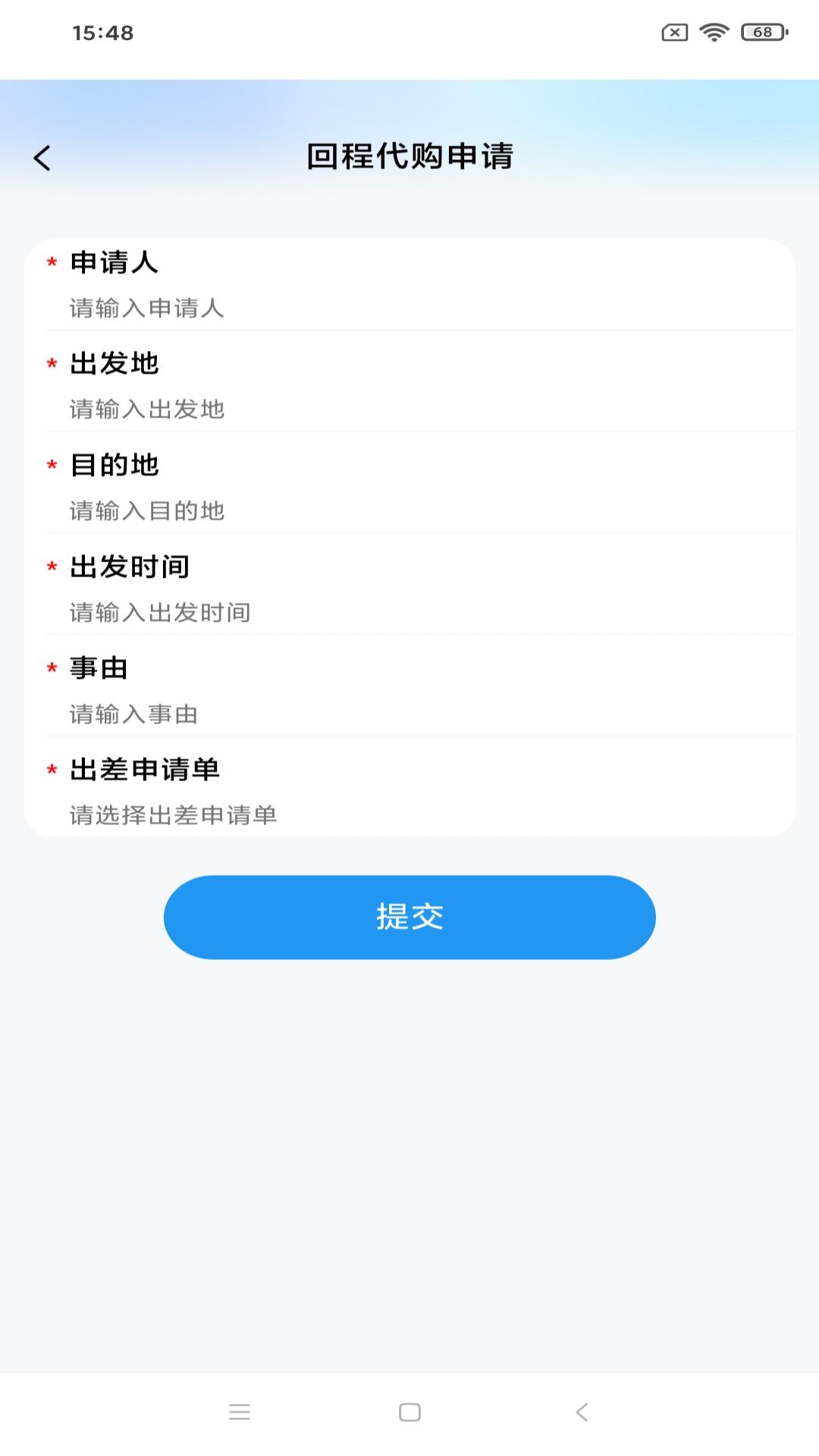Viewport: 819px width, 1456px height.
Task: Tap the 事由 input field
Action: point(409,714)
